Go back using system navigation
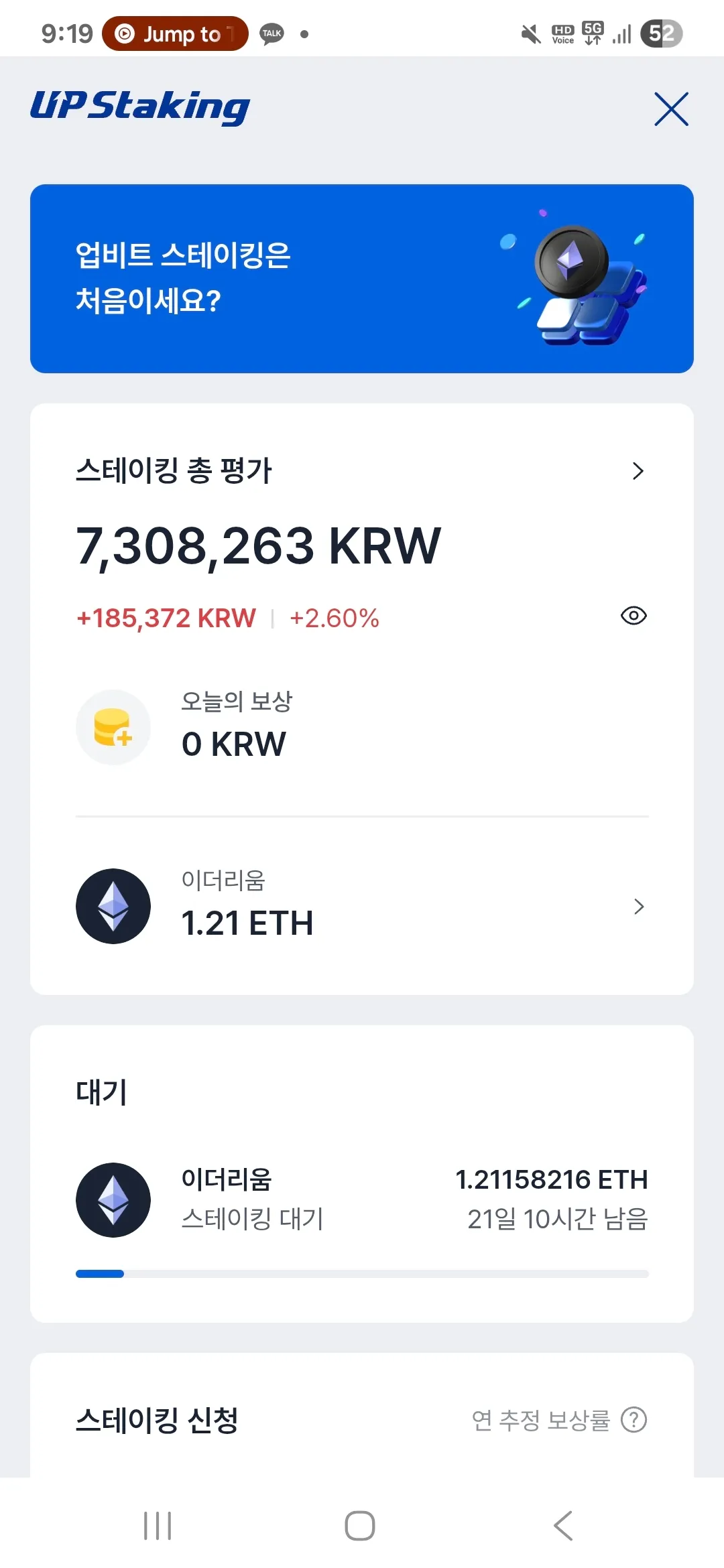Viewport: 724px width, 1568px height. [x=563, y=1526]
